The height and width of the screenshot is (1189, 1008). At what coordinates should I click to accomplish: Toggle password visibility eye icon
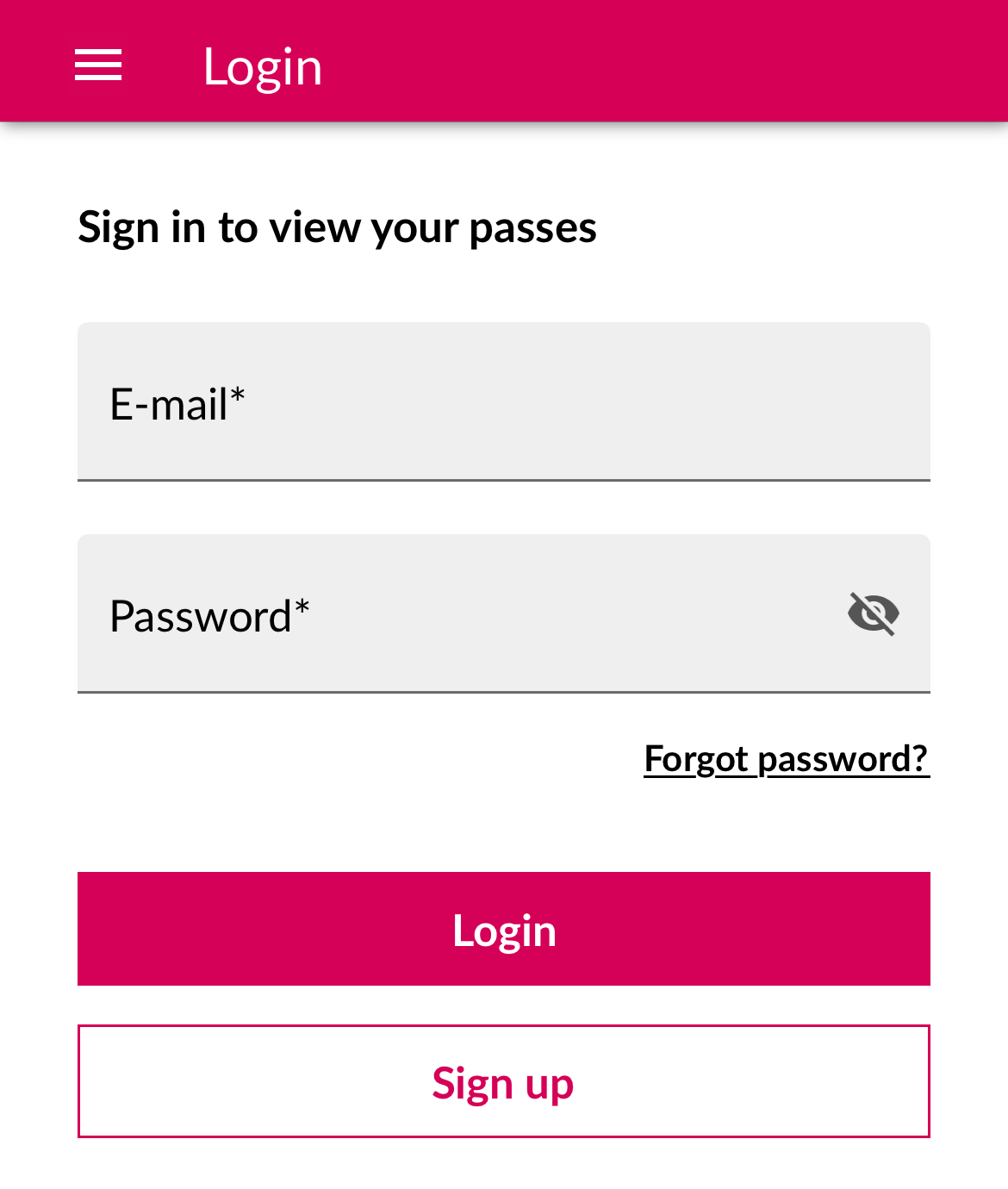click(873, 614)
